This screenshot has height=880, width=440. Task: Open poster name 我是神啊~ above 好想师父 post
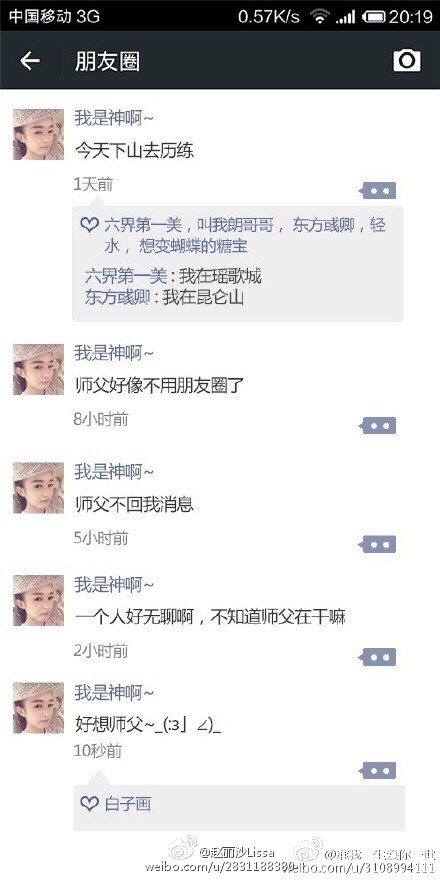114,693
